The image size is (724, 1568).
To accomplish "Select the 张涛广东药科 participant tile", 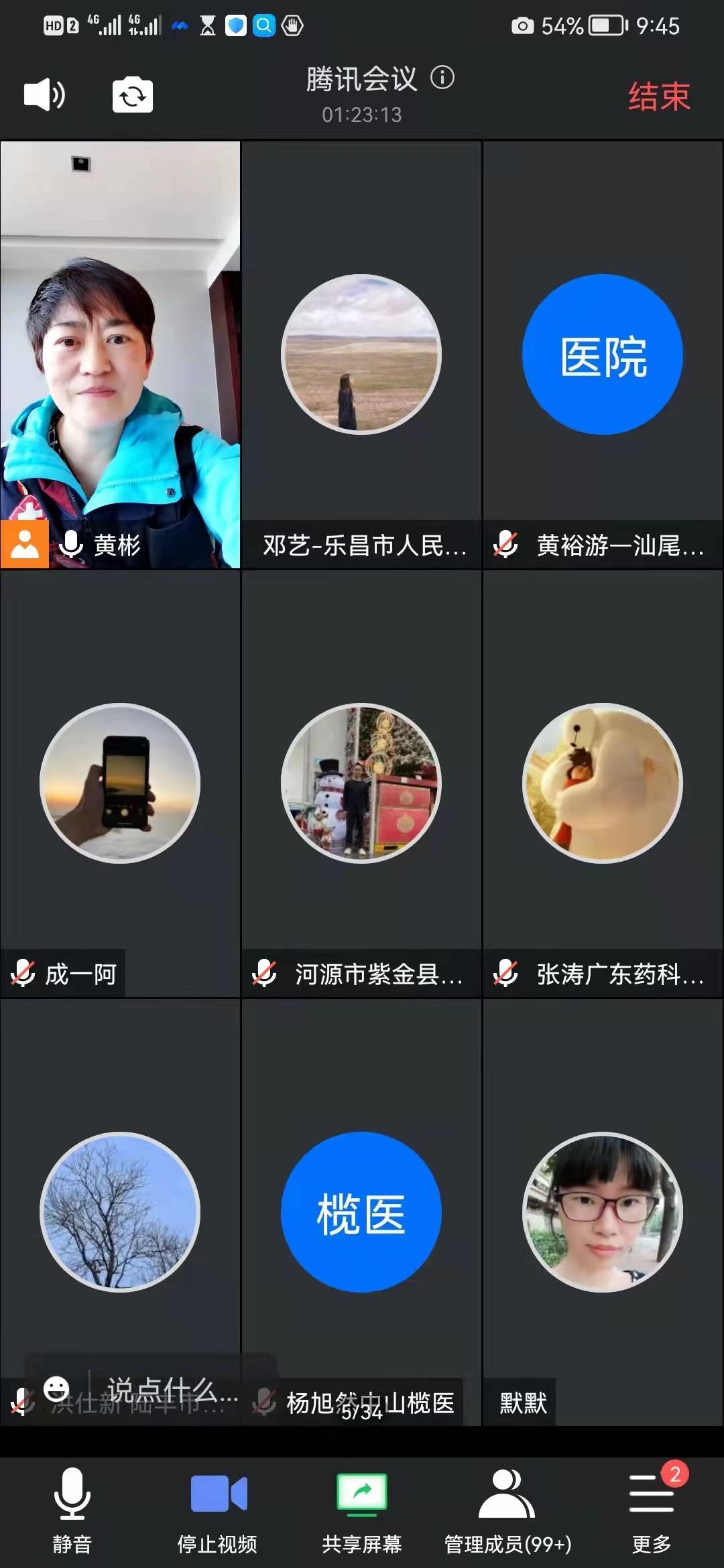I will pyautogui.click(x=603, y=783).
